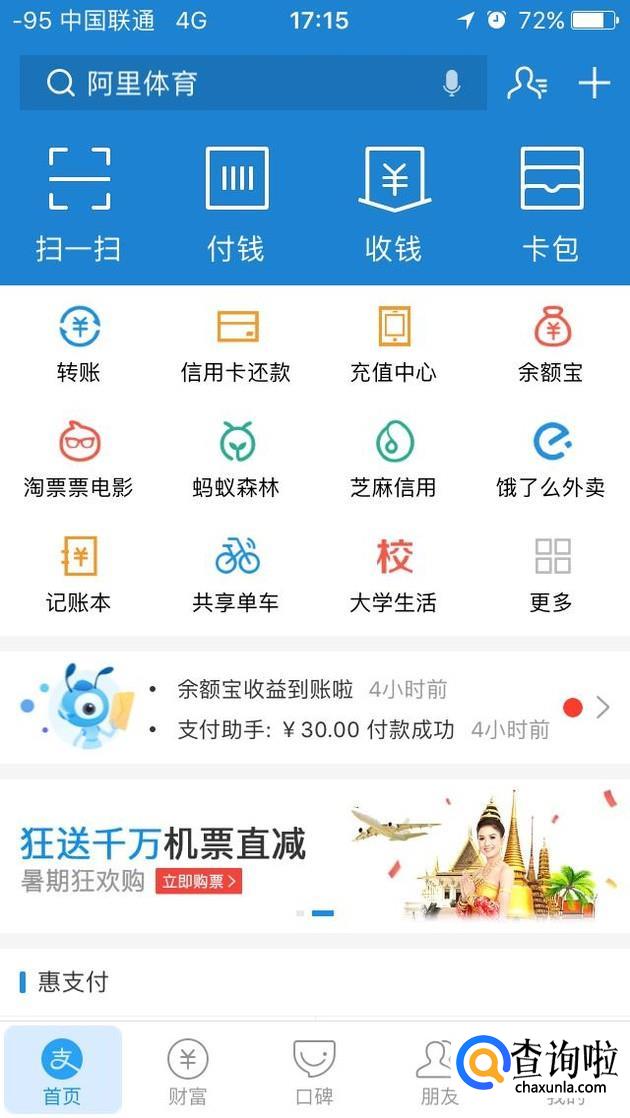Viewport: 630px width, 1118px height.
Task: Tap the 立即购票 button on banner
Action: coord(199,881)
